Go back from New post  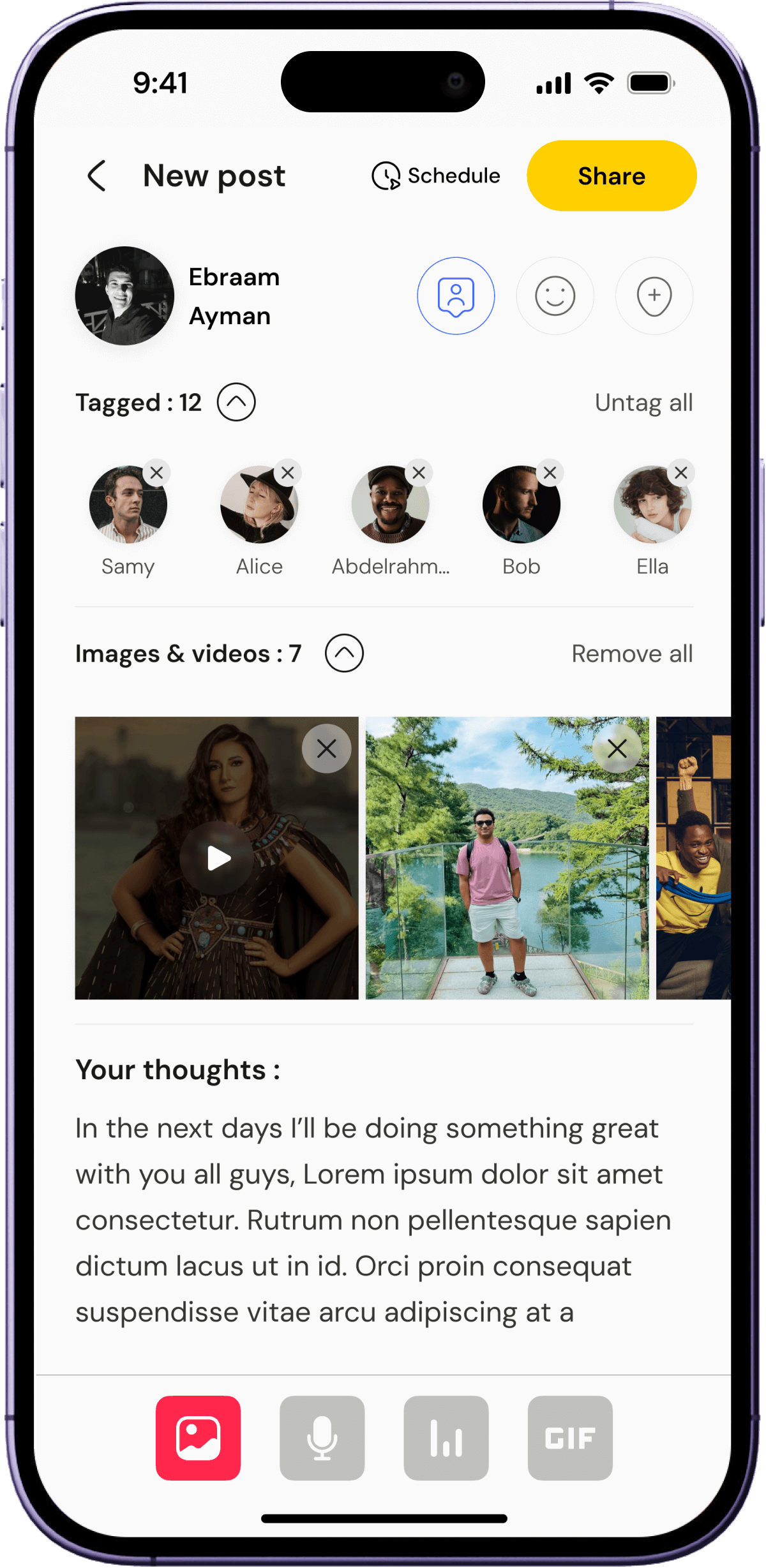coord(97,176)
